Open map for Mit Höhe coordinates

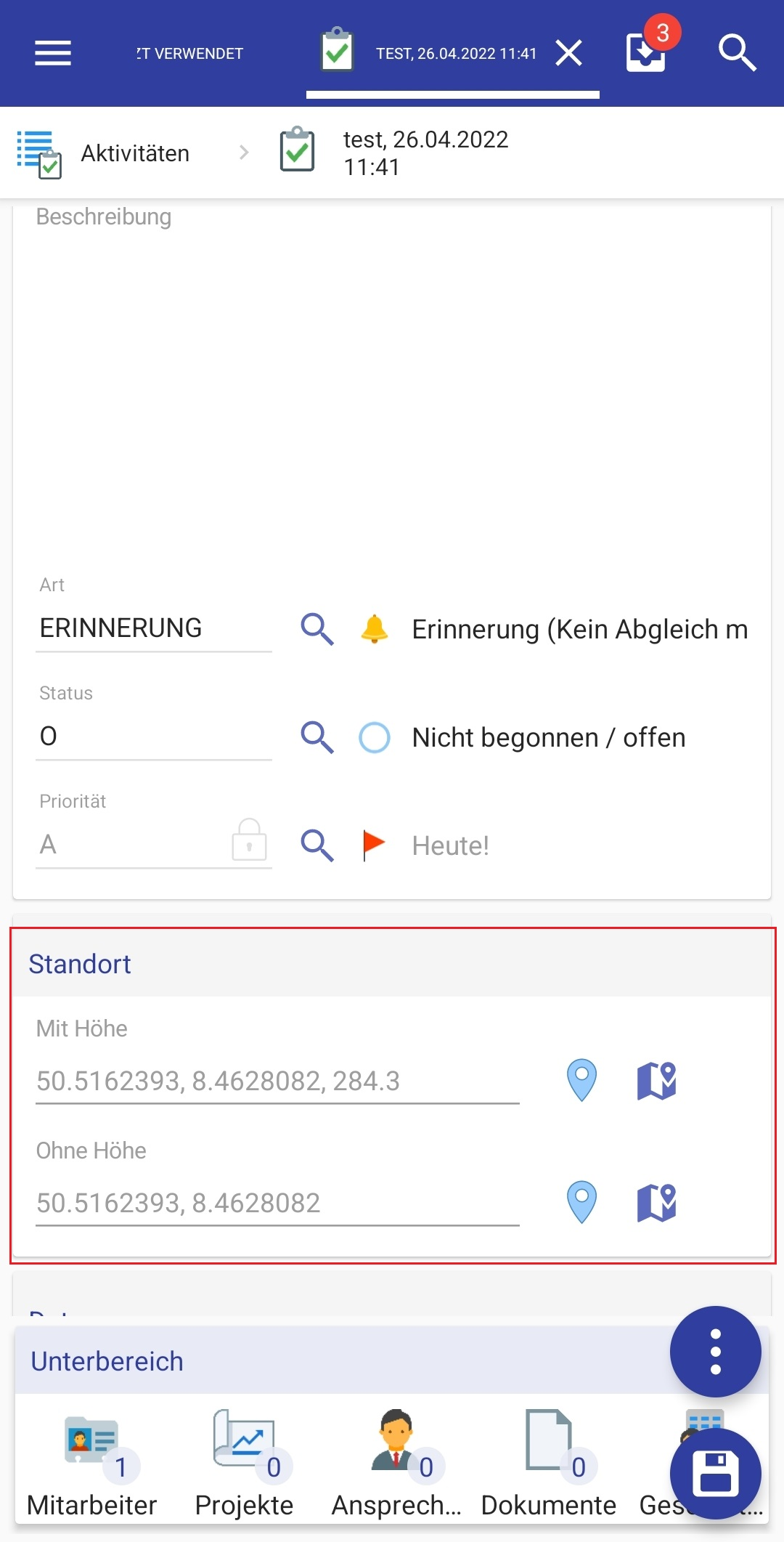pyautogui.click(x=657, y=1080)
